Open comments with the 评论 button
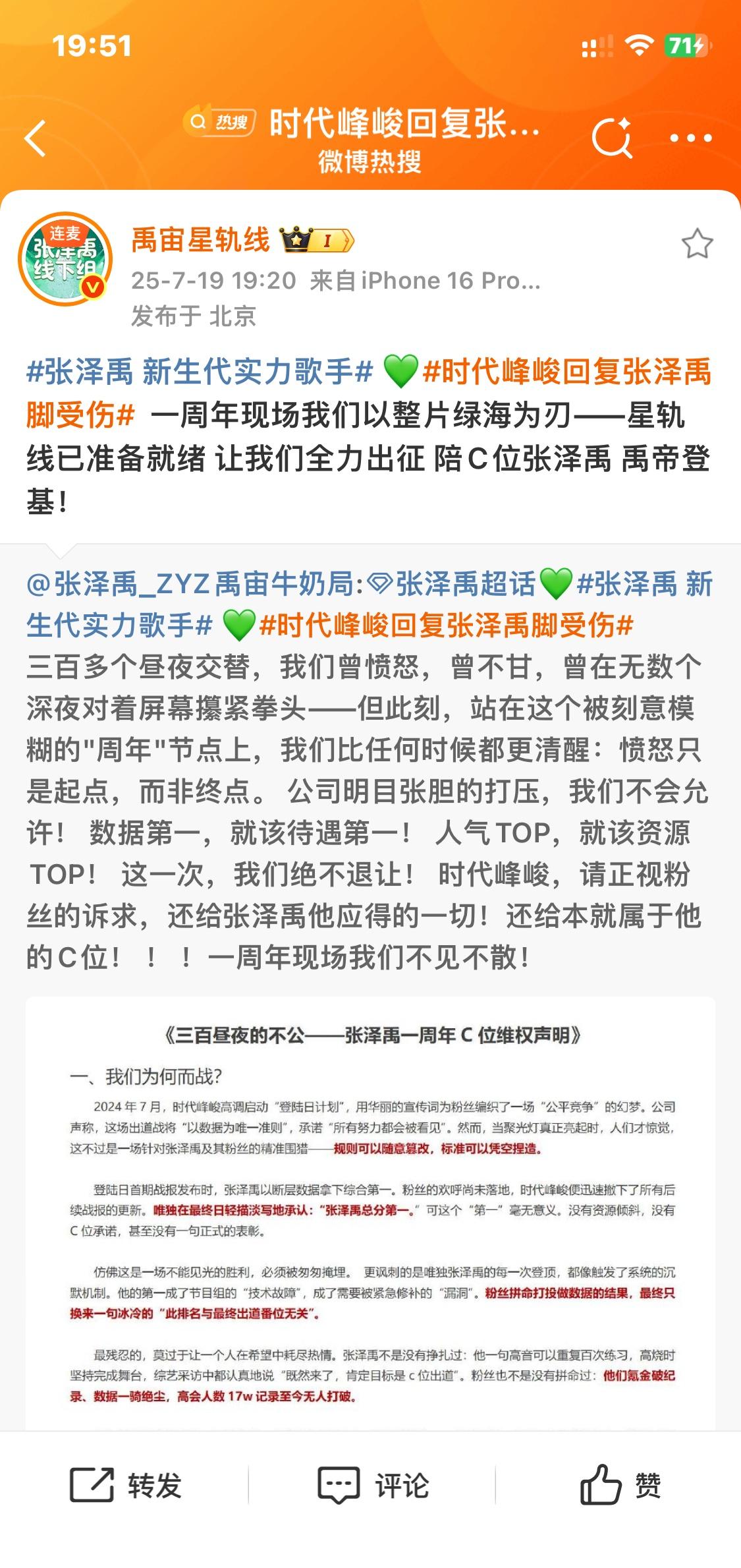Screen dimensions: 741x1568 point(373,1486)
